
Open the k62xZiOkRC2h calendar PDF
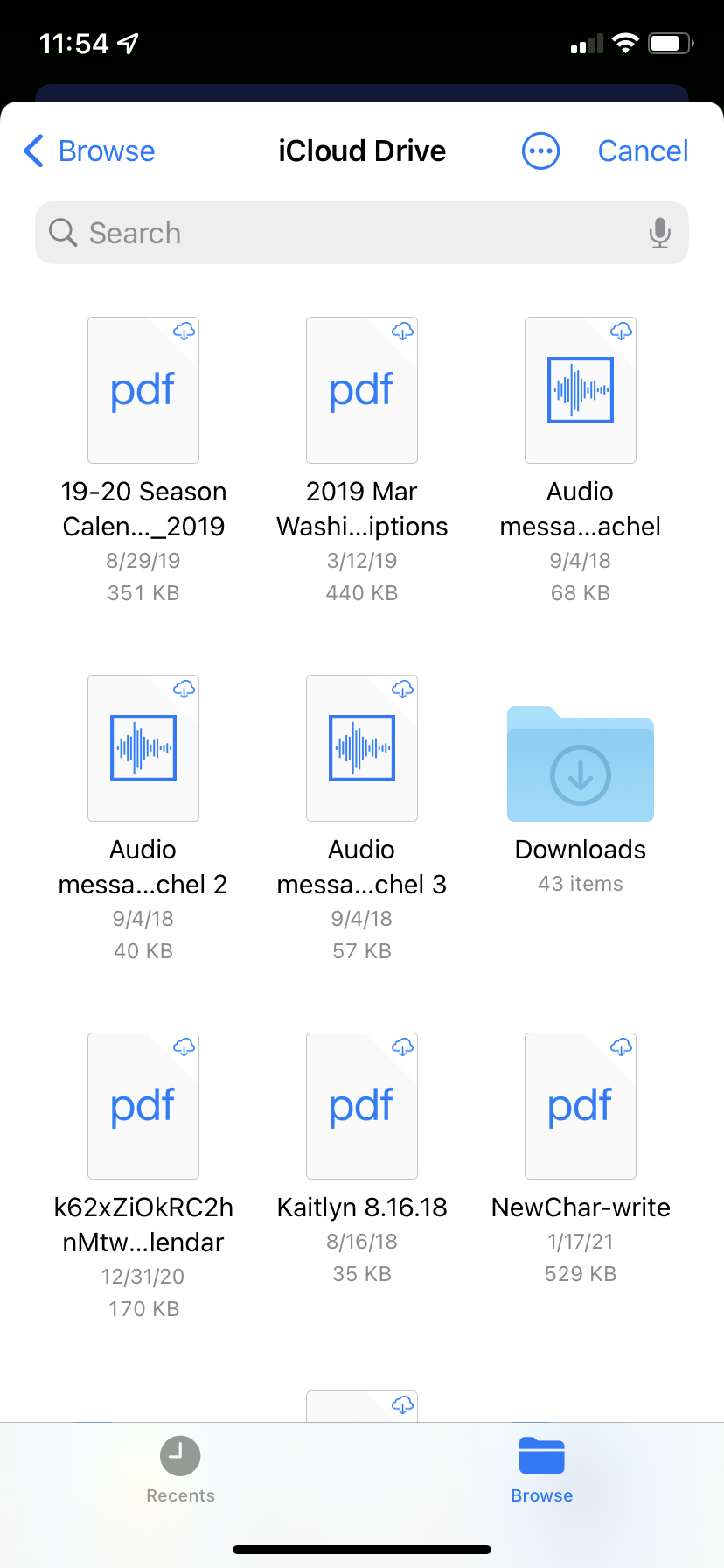click(x=143, y=1106)
